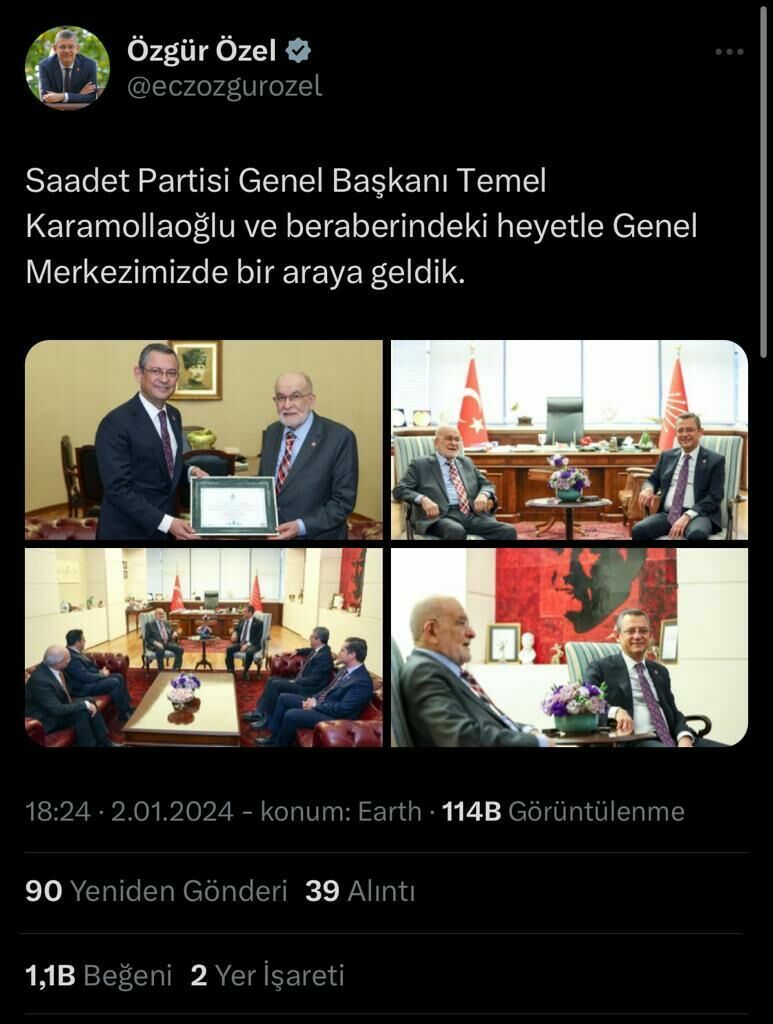Screen dimensions: 773x1024
Task: See the 1,1B Beğeni likes list
Action: pyautogui.click(x=99, y=975)
